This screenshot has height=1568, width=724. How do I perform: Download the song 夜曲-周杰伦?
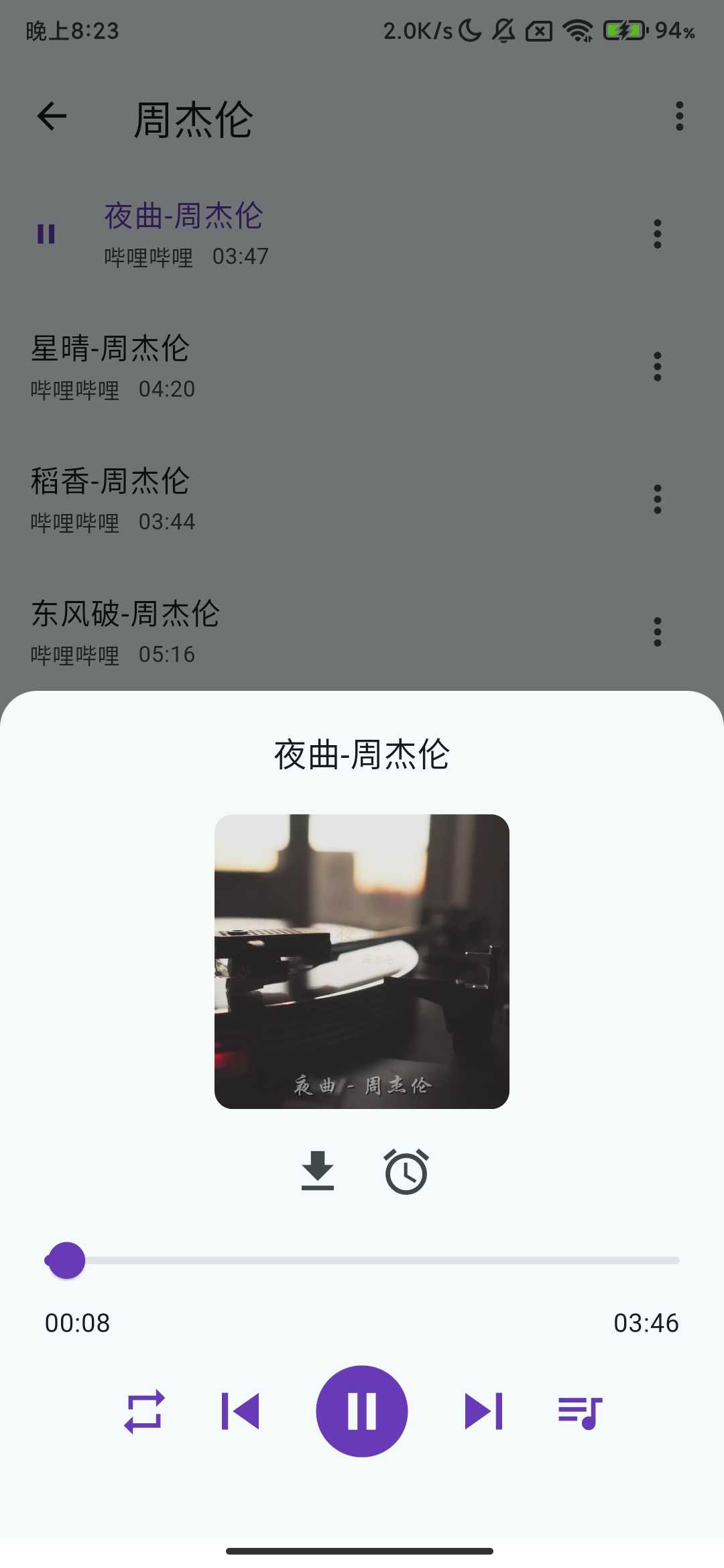coord(317,1171)
